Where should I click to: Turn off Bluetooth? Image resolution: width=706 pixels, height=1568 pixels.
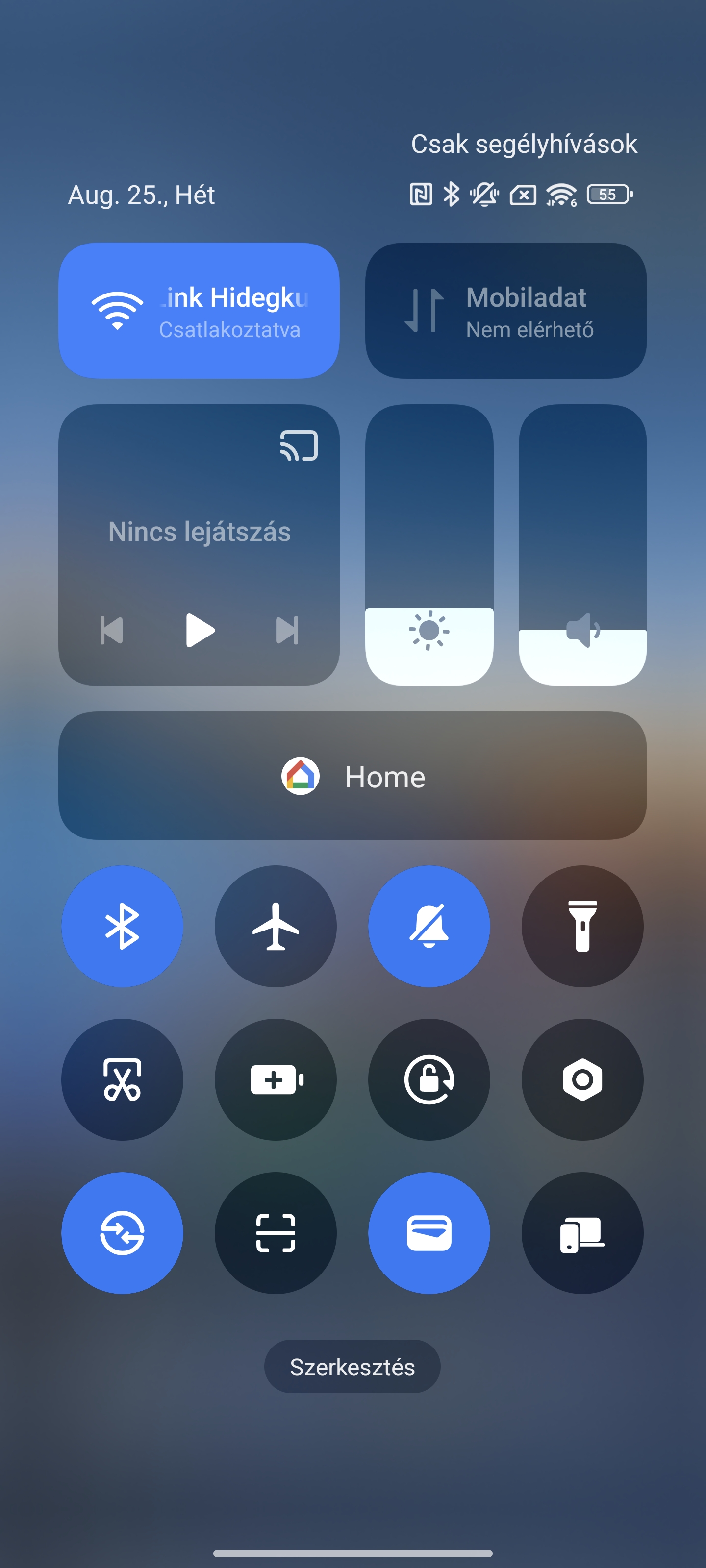pyautogui.click(x=123, y=926)
